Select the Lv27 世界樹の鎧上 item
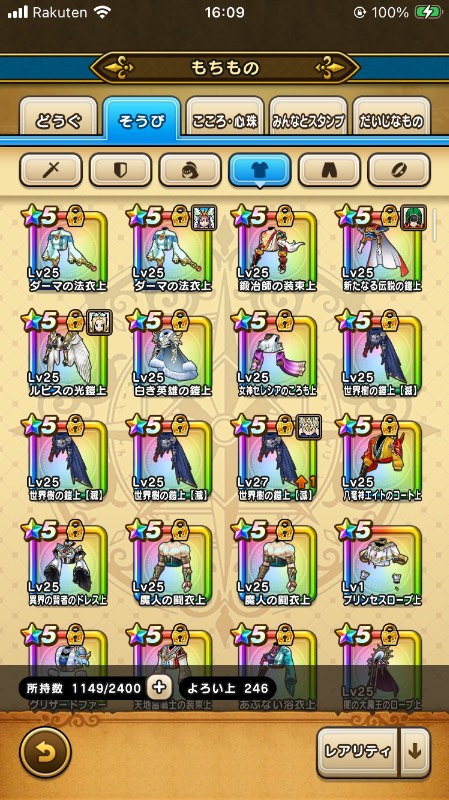 tap(276, 458)
